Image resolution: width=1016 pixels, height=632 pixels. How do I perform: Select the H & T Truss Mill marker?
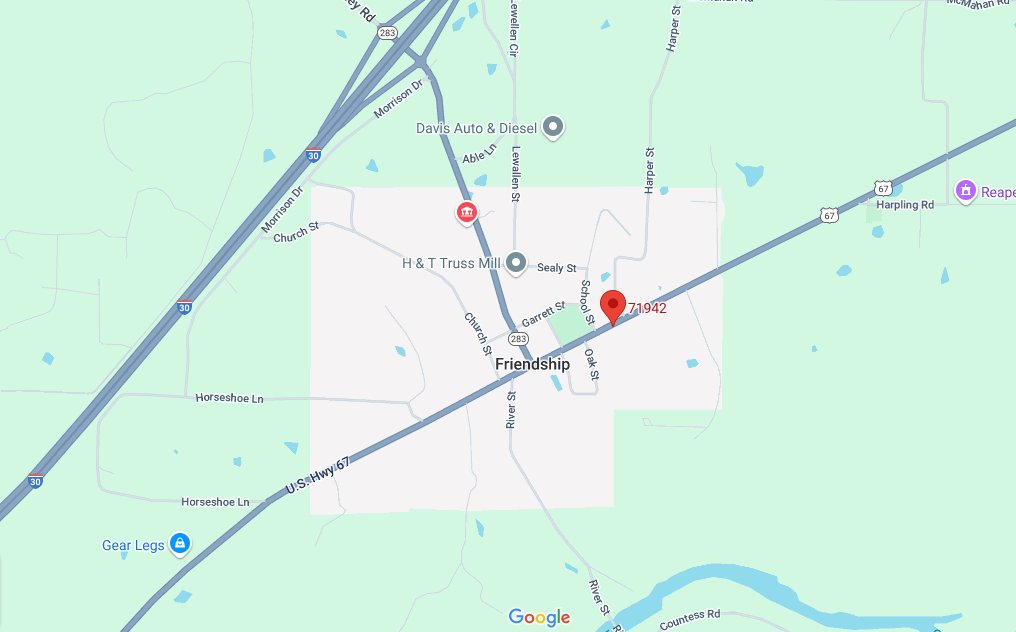[516, 263]
